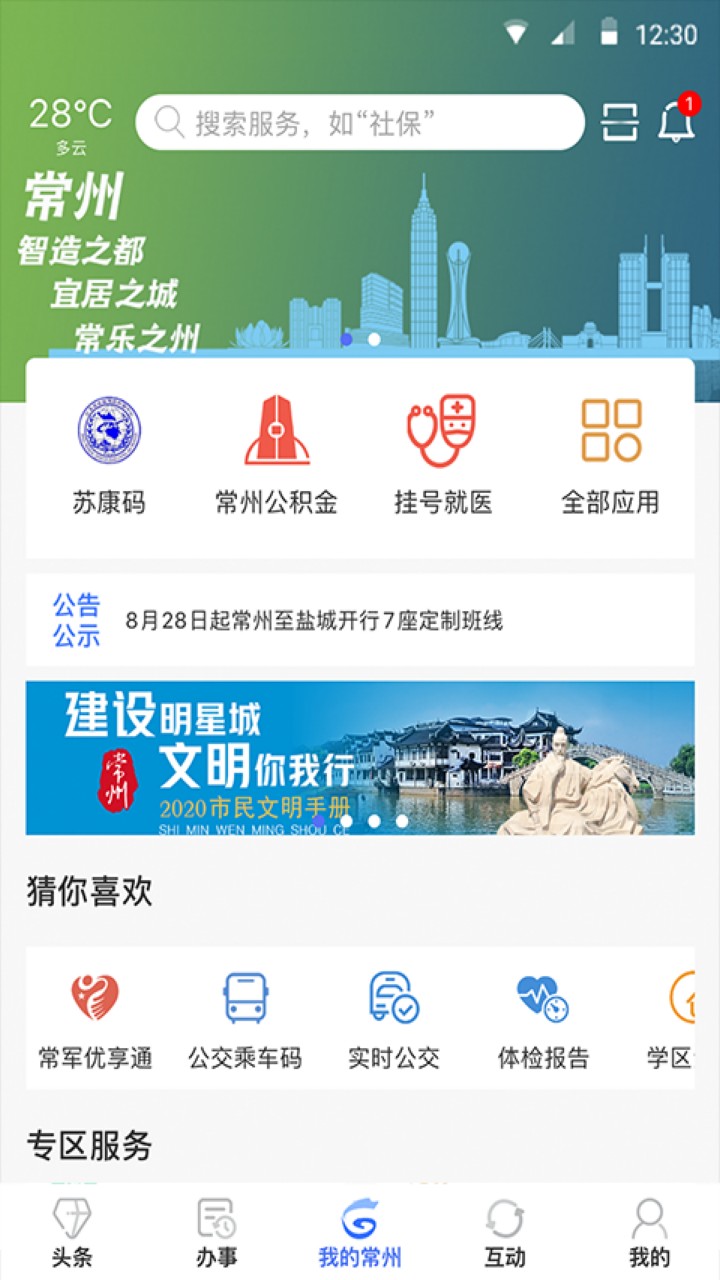Tap the QR scan icon near search bar

622,121
